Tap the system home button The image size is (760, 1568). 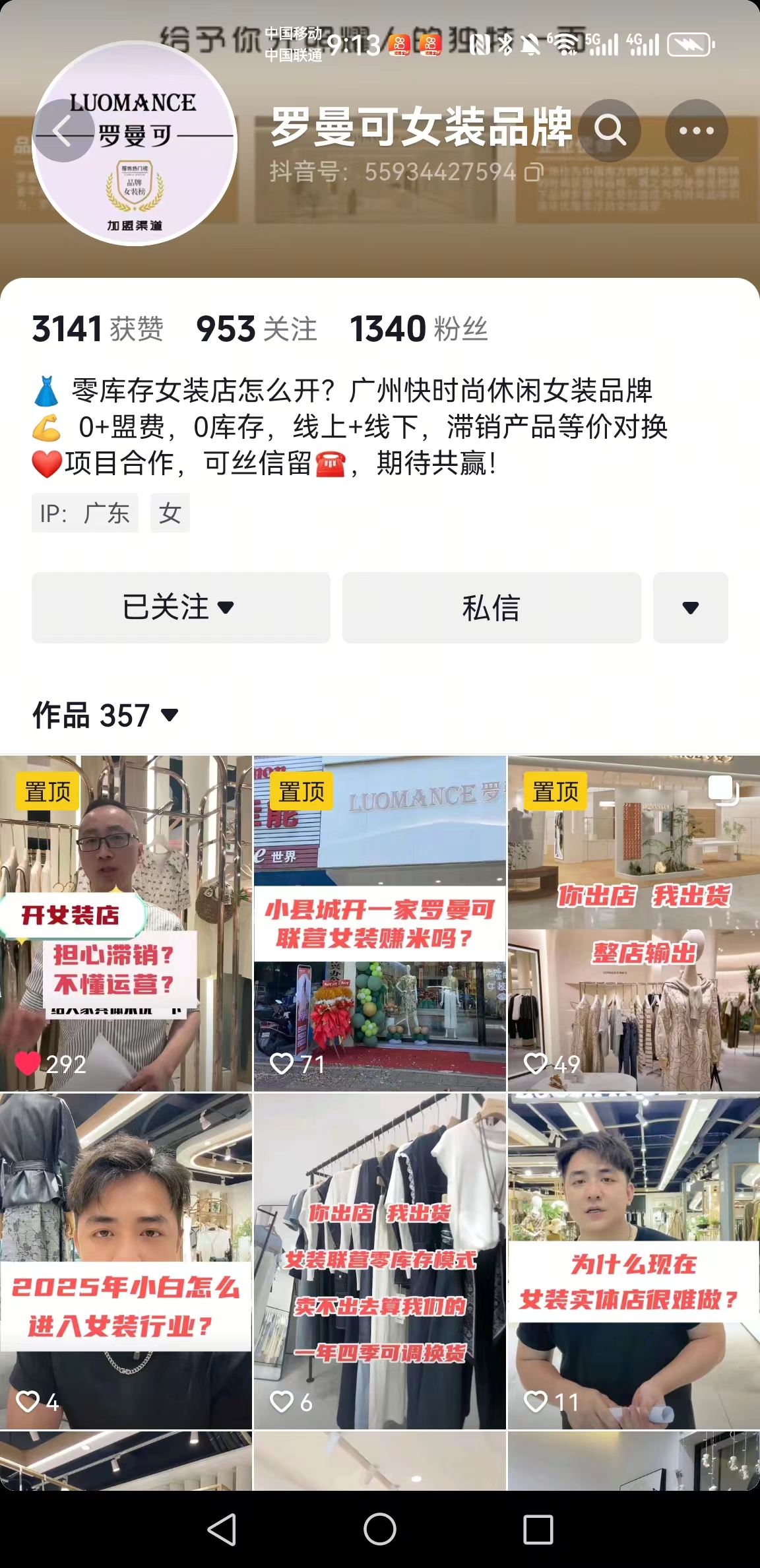[x=380, y=1529]
